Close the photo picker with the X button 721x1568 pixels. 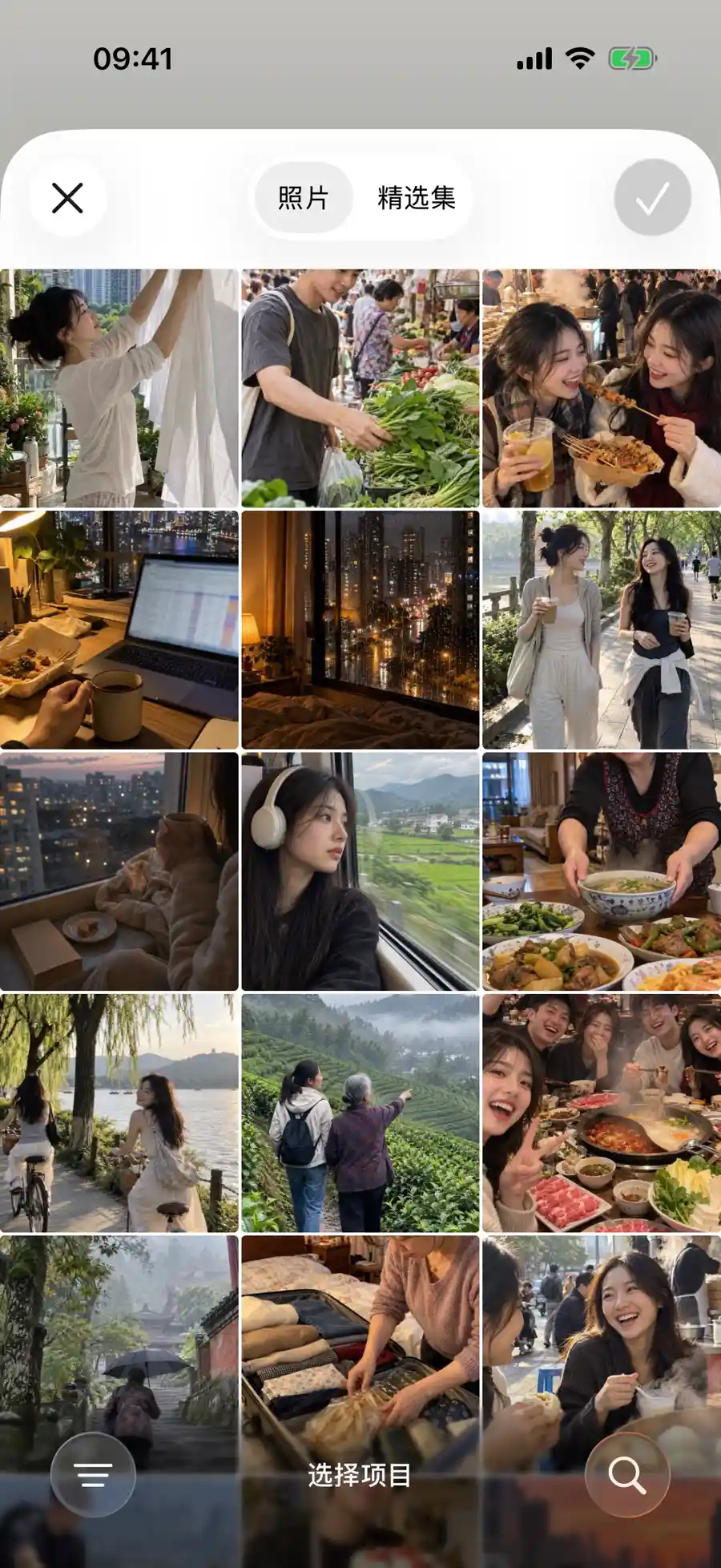[67, 197]
